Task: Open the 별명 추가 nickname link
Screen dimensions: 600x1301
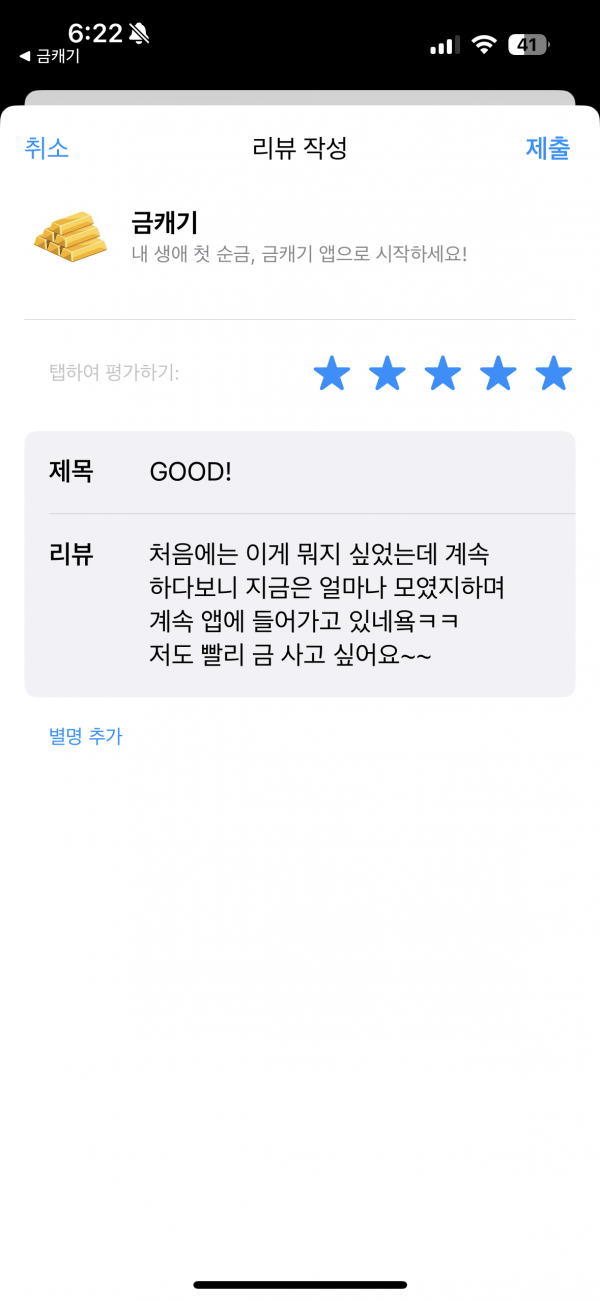Action: pos(85,736)
